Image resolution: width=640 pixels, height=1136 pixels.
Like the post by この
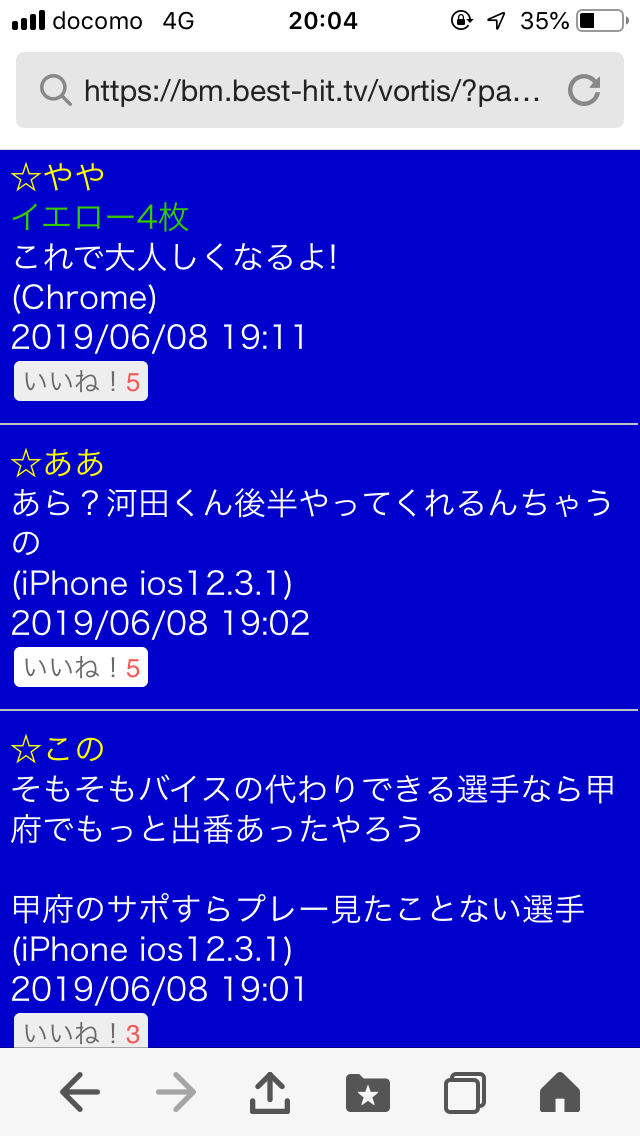pos(81,1031)
